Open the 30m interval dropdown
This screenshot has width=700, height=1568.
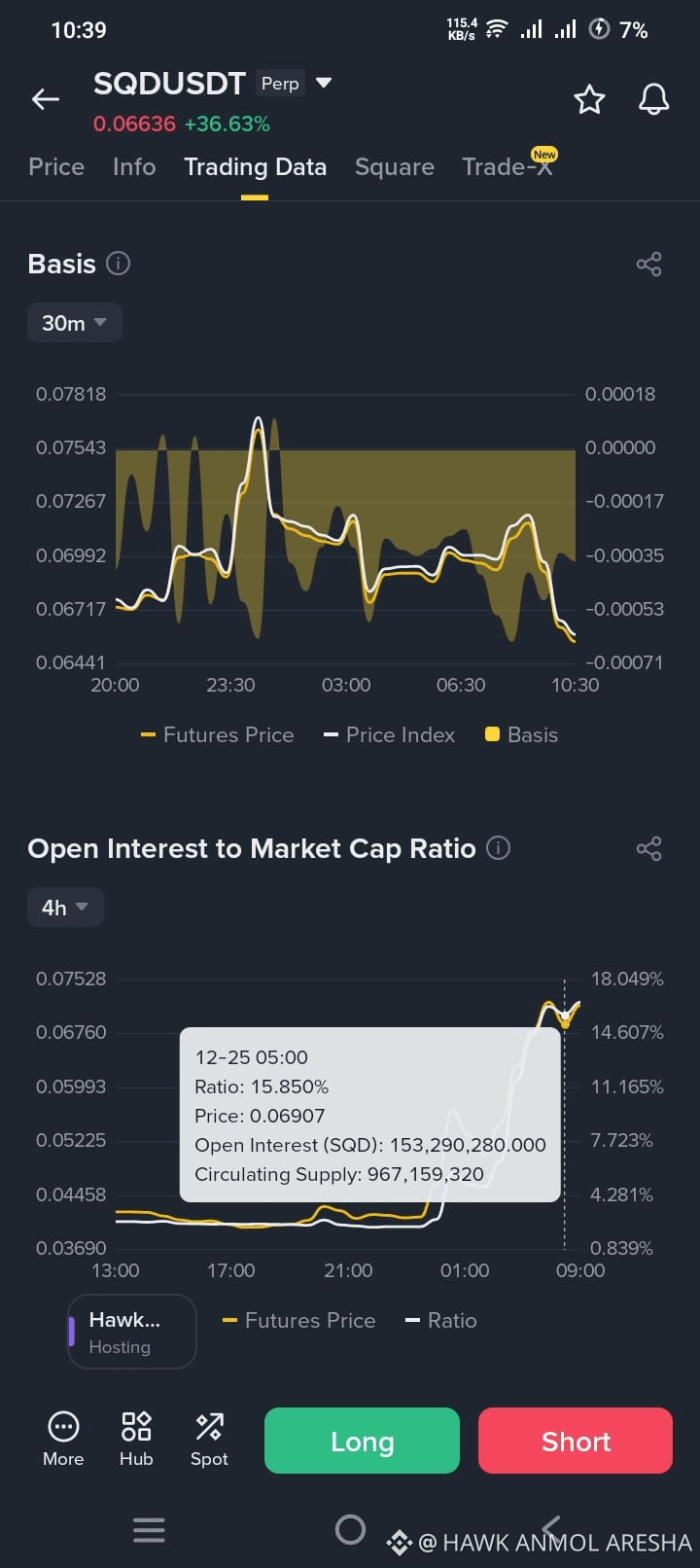click(74, 322)
